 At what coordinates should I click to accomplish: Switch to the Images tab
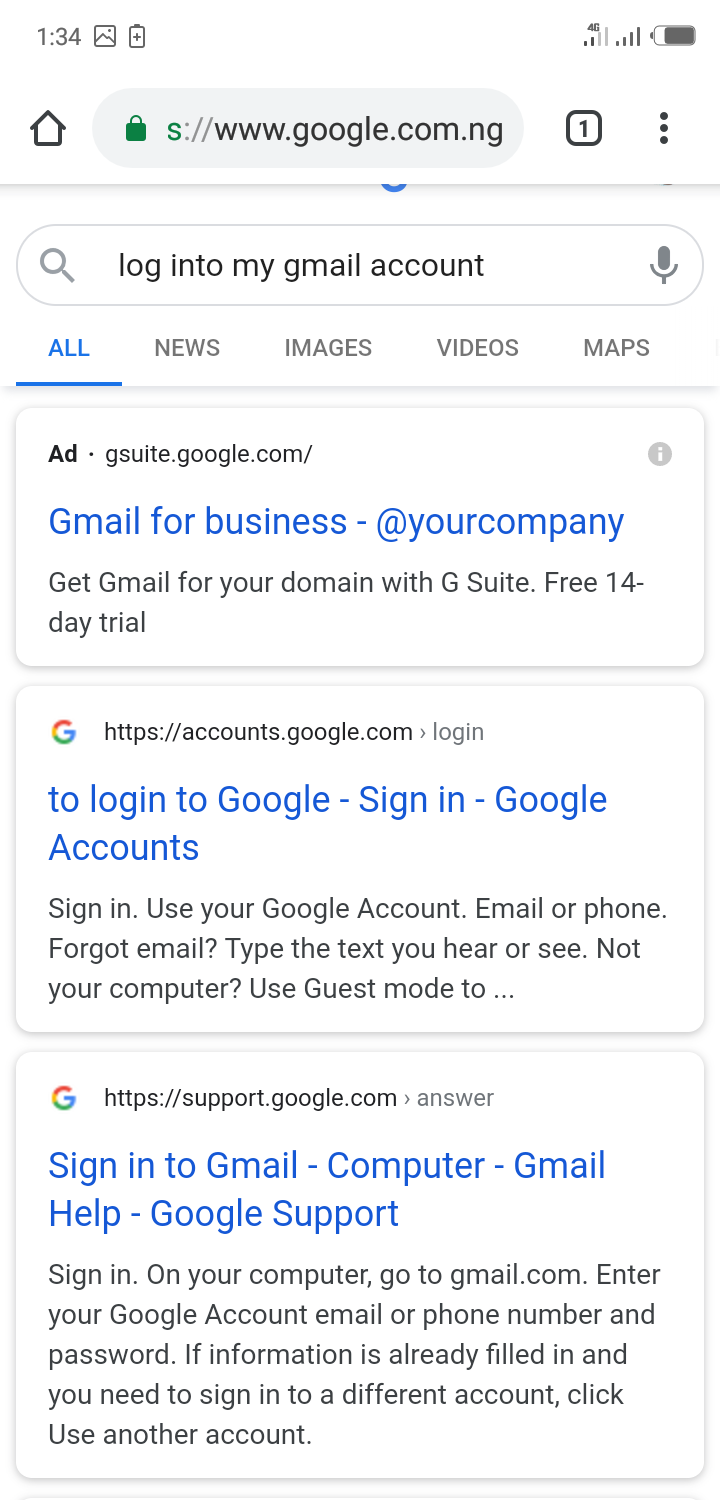(x=328, y=348)
